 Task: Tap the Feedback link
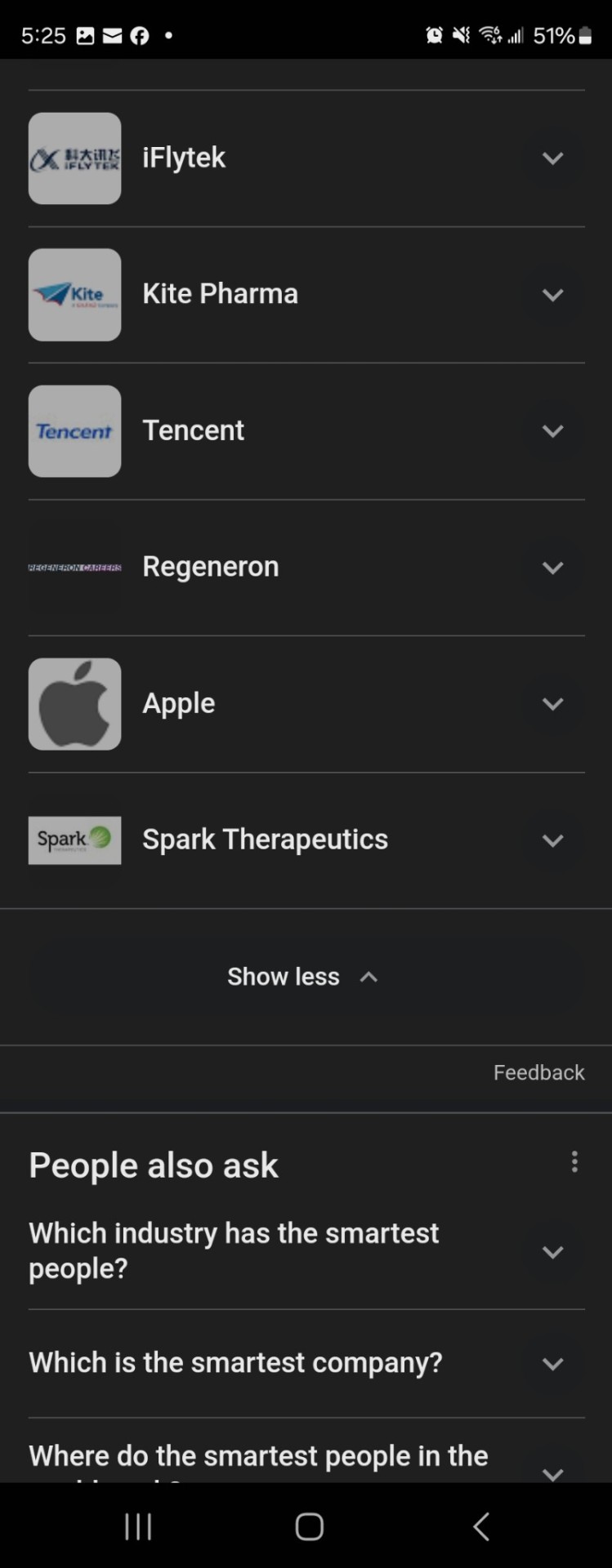click(538, 1072)
